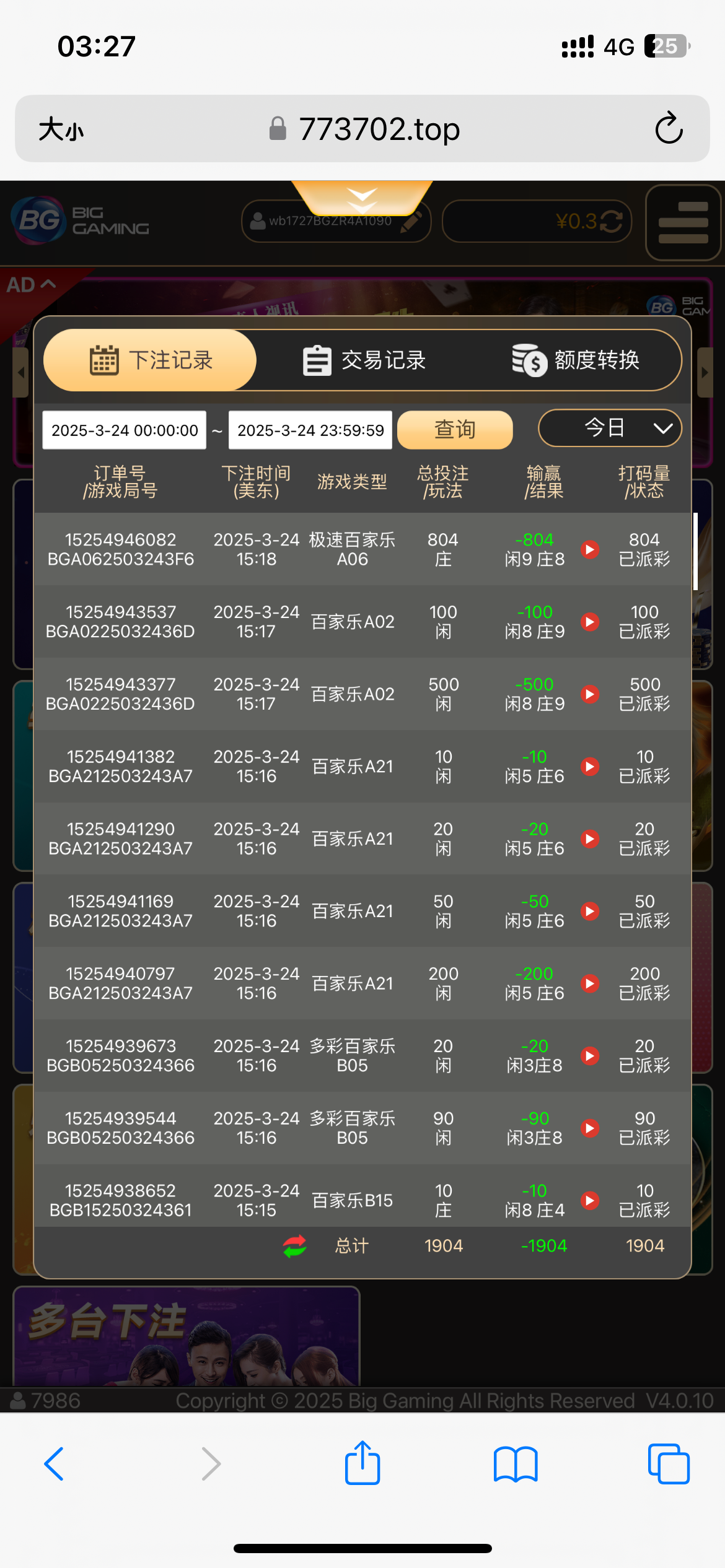Screen dimensions: 725x1568
Task: Play replay for order 15254941382
Action: tap(590, 767)
